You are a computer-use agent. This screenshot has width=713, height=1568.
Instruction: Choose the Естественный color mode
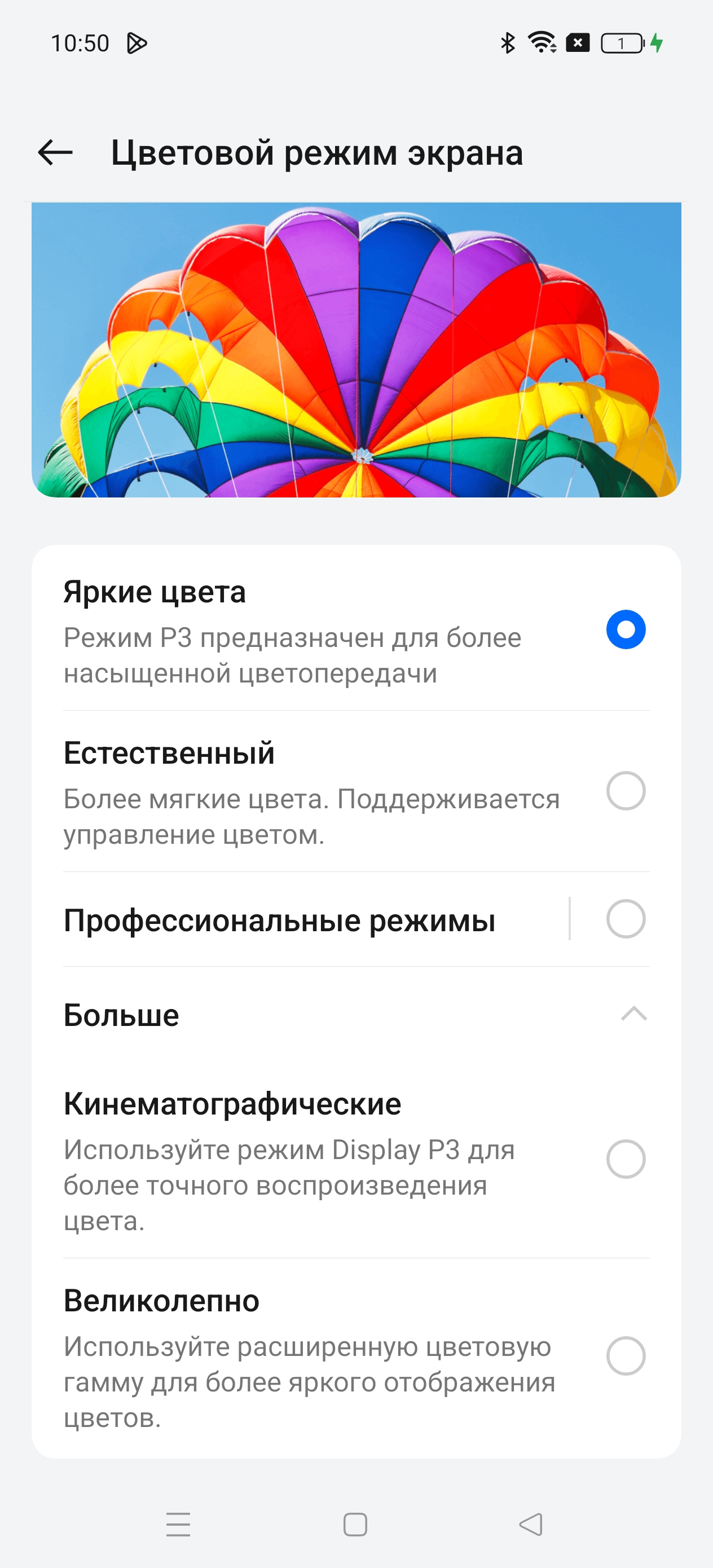click(x=626, y=791)
